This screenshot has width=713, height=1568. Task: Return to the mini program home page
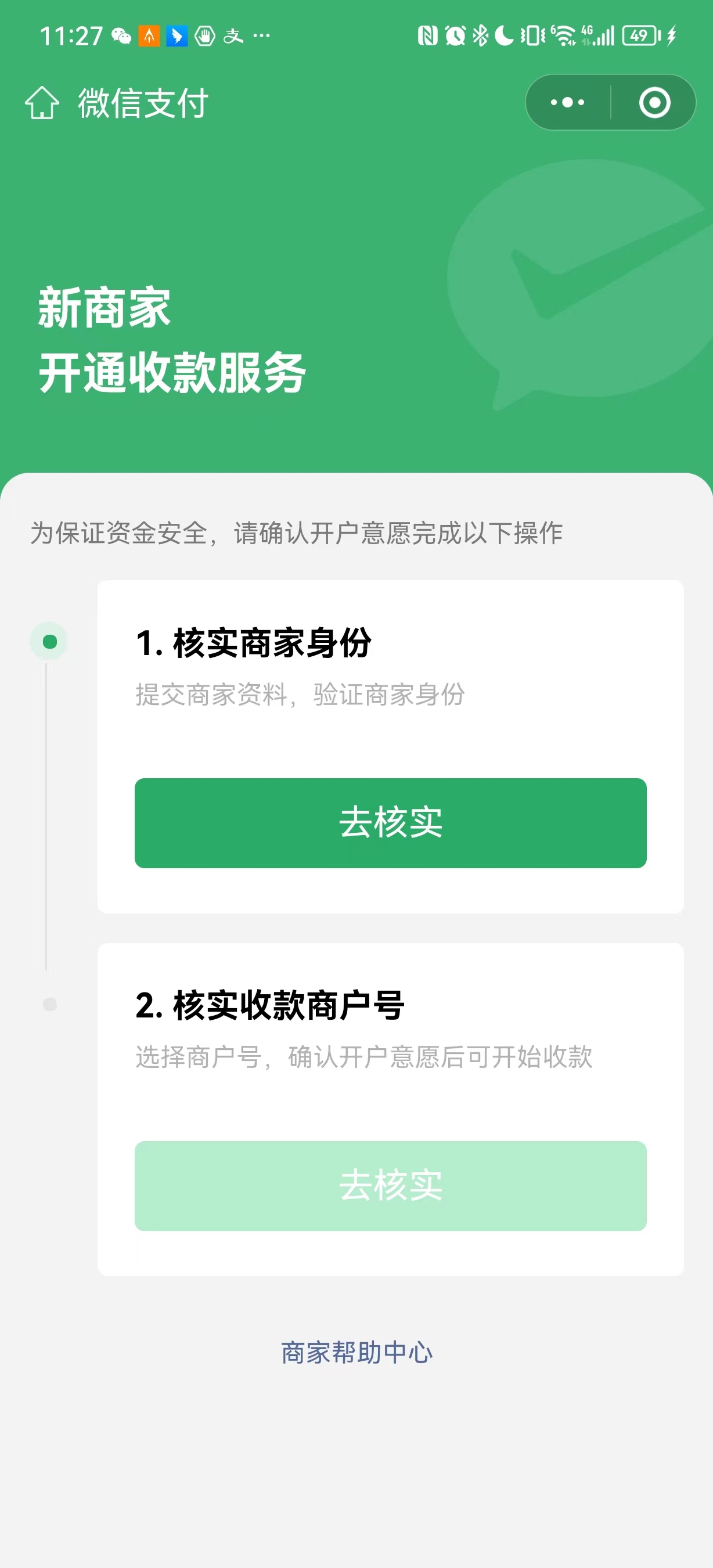tap(42, 103)
